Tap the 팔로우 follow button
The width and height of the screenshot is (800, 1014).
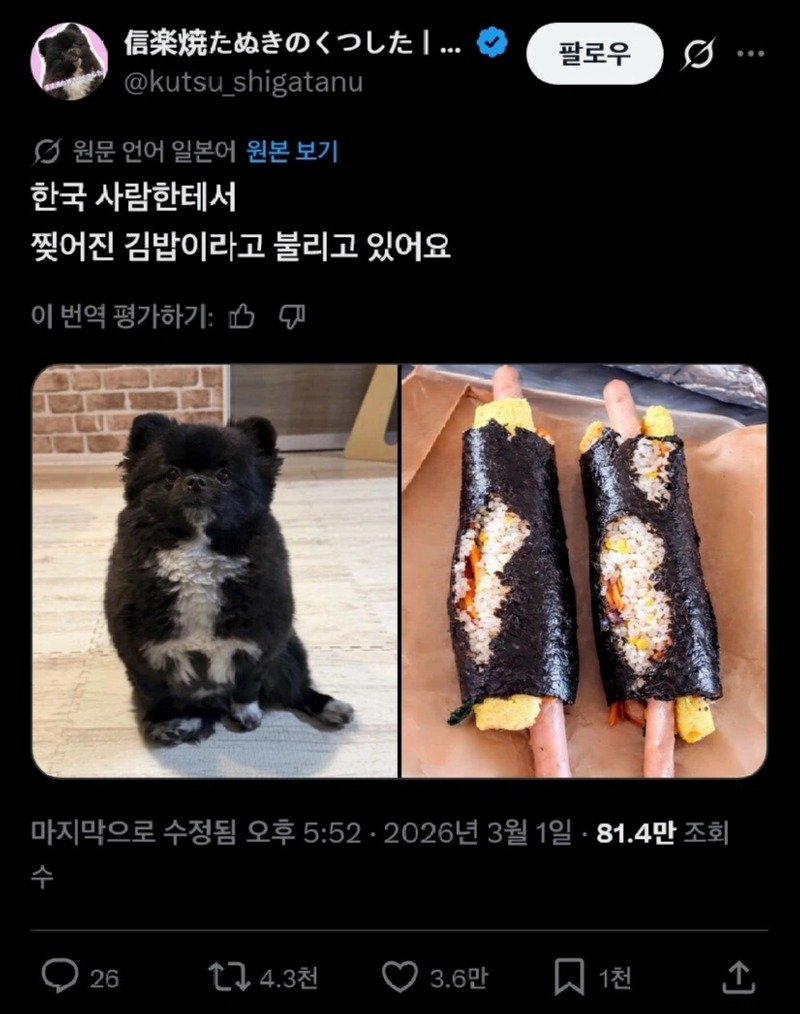594,54
